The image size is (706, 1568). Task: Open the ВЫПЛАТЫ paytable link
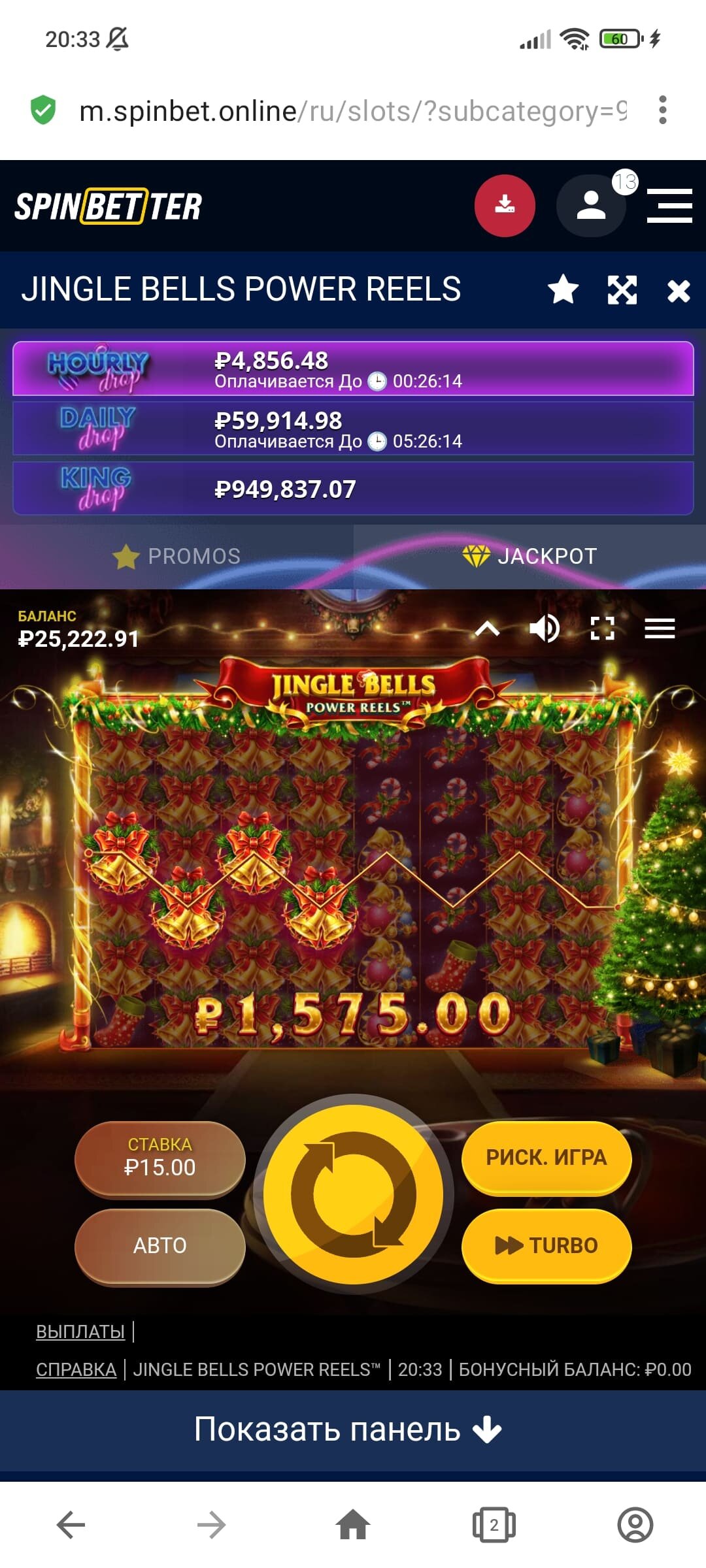tap(80, 1331)
